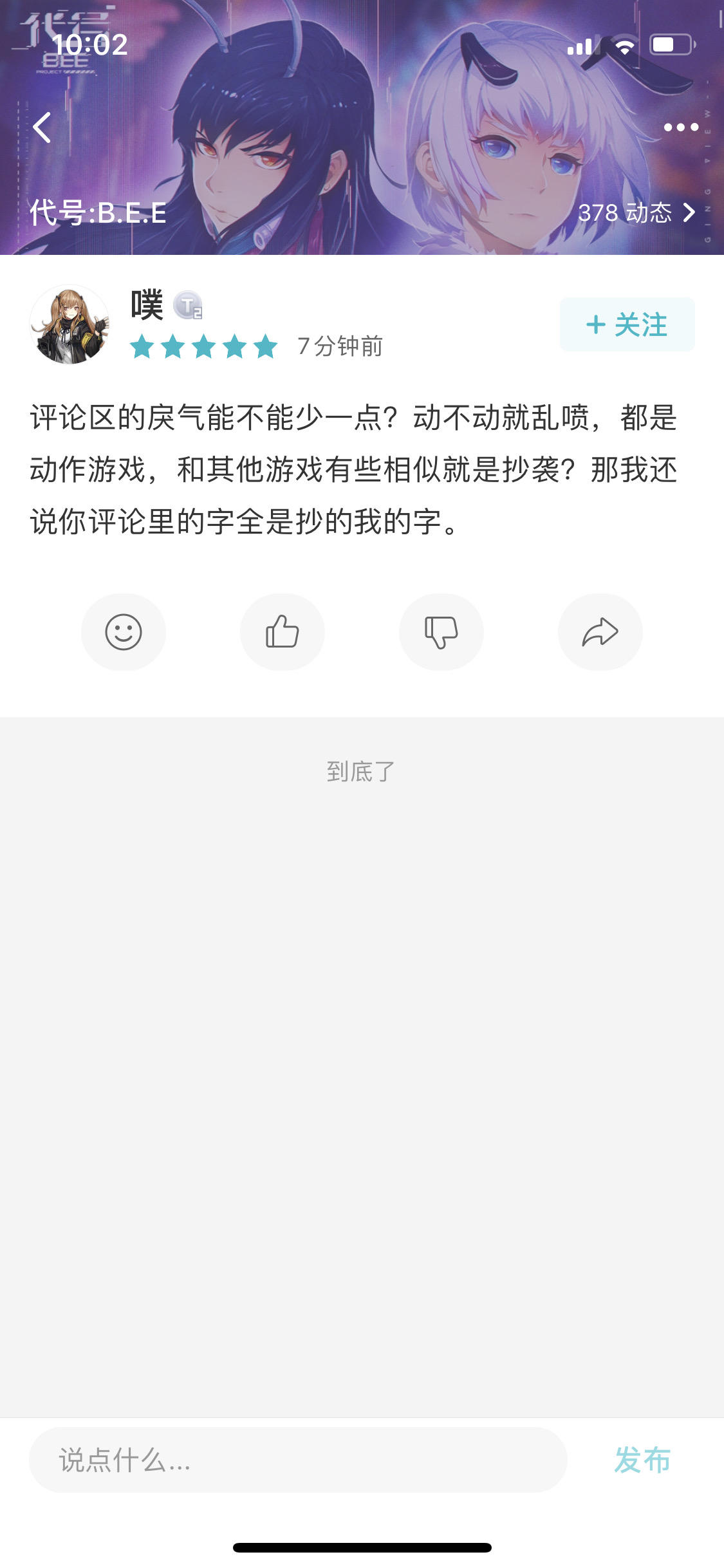The width and height of the screenshot is (724, 1568).
Task: Share this review via arrow icon
Action: point(600,631)
